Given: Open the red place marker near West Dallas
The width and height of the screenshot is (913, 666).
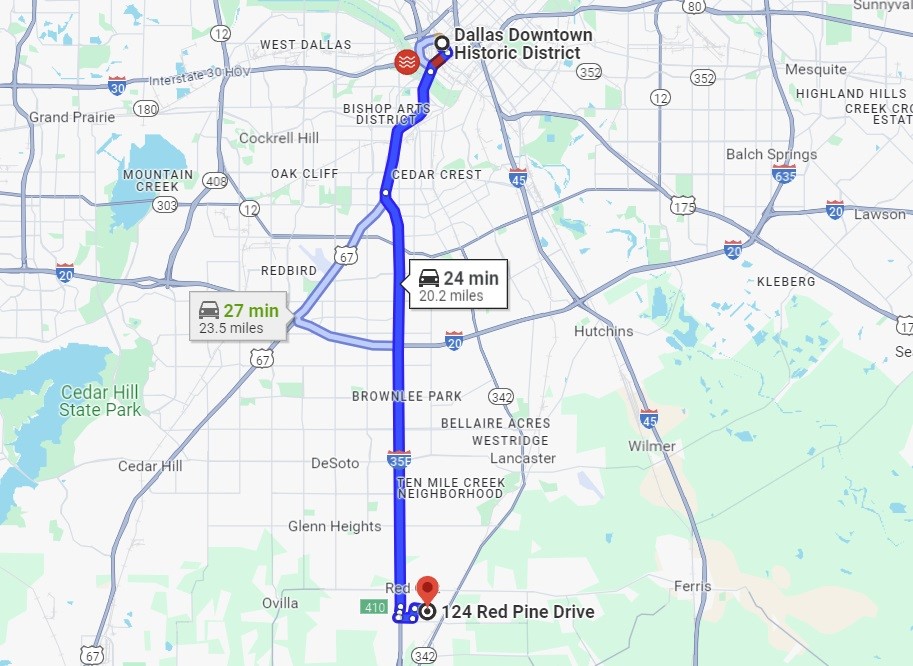Looking at the screenshot, I should point(406,62).
